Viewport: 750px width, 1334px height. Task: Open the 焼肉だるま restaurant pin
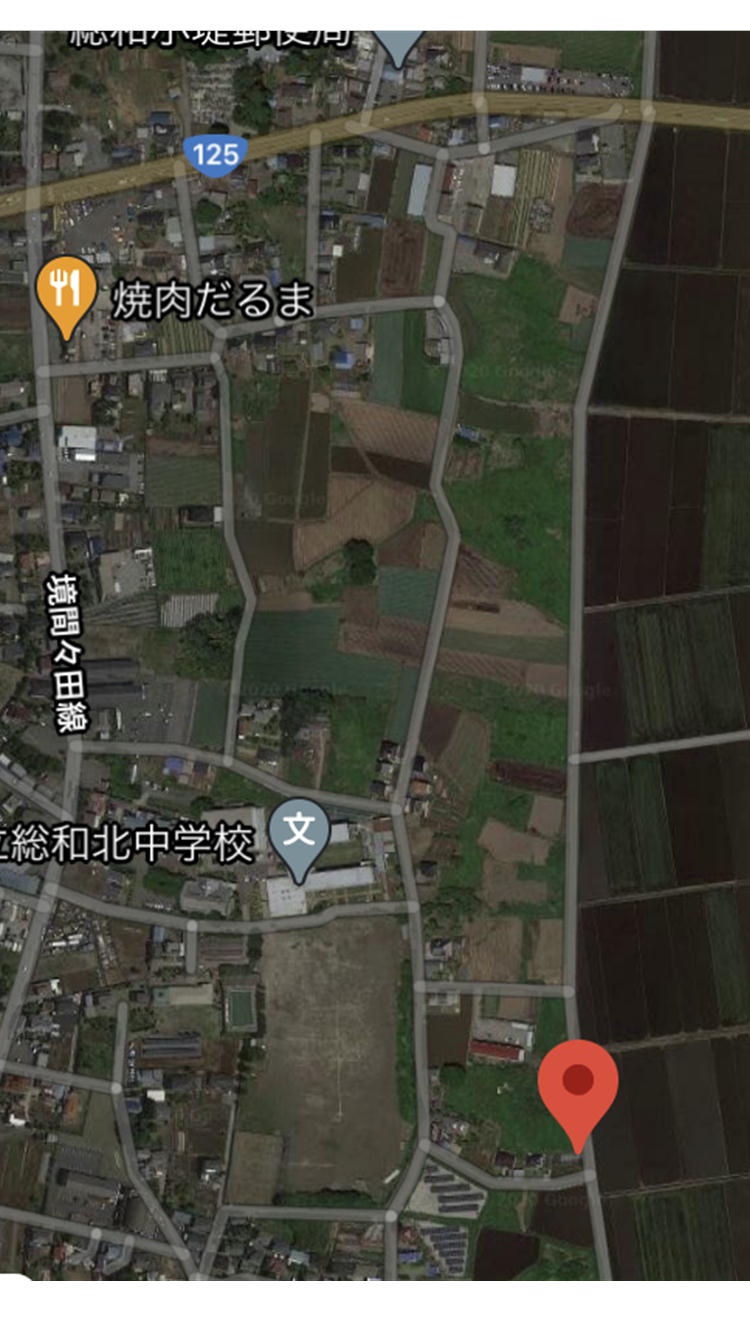coord(66,291)
